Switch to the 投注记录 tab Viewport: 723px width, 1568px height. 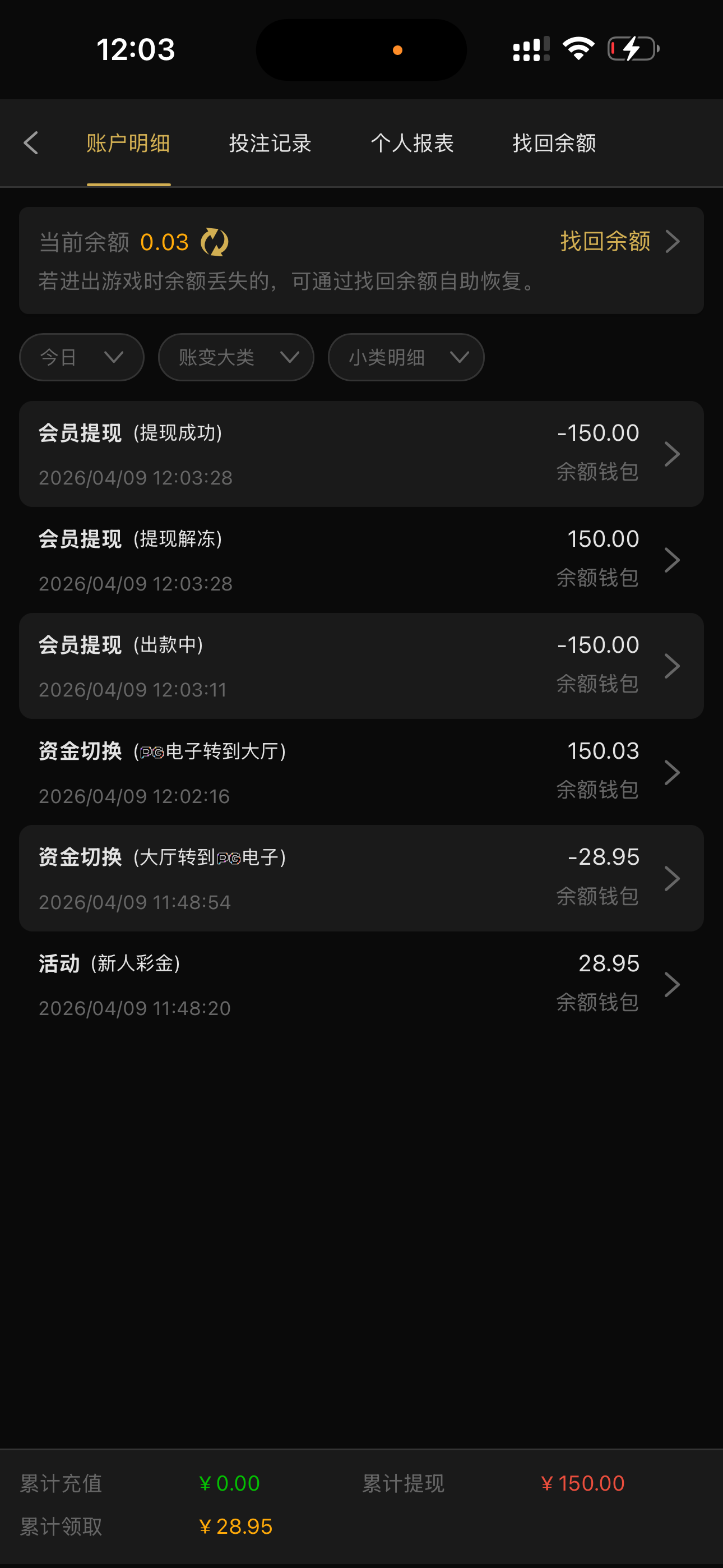coord(270,143)
